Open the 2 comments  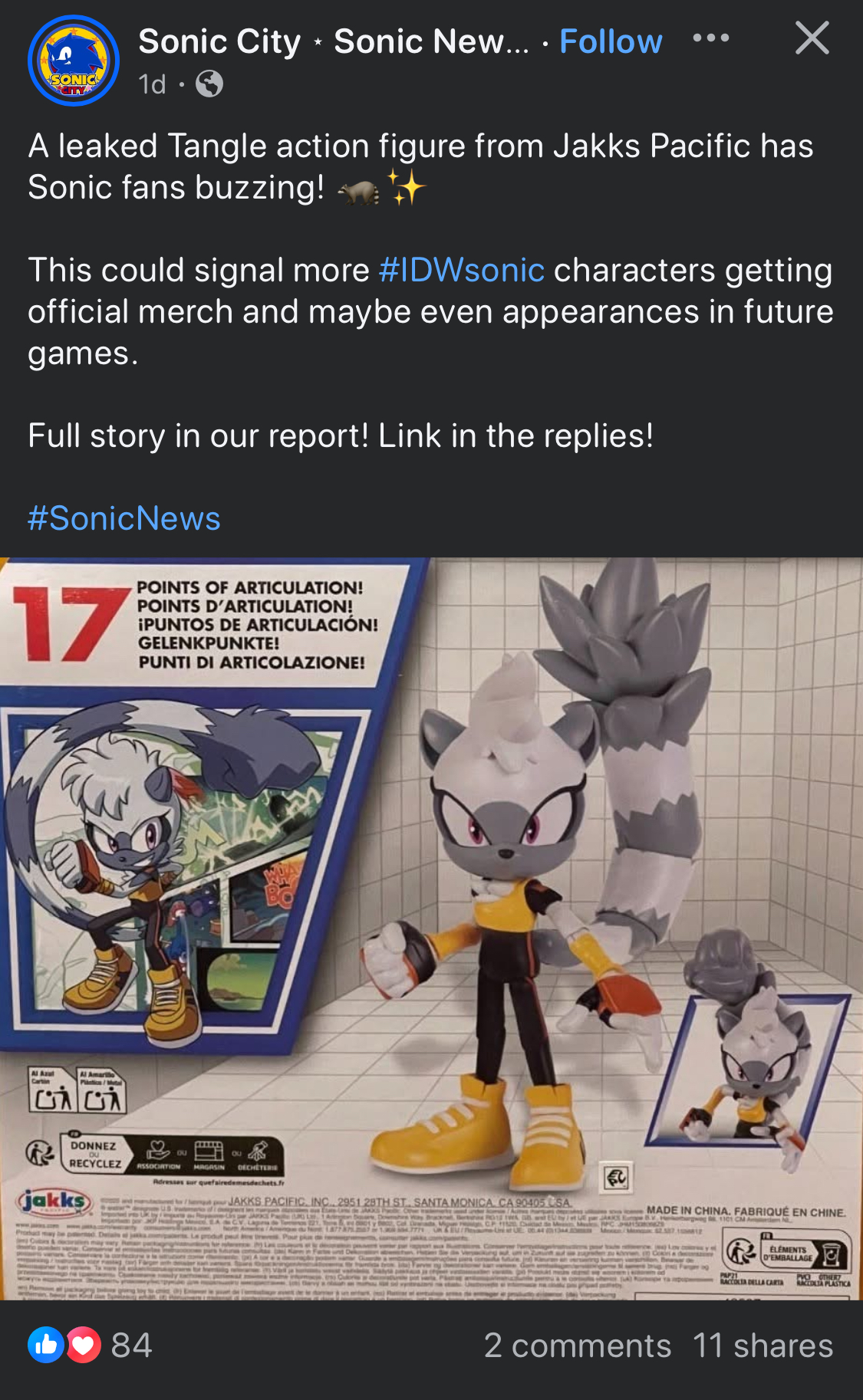[x=577, y=1346]
